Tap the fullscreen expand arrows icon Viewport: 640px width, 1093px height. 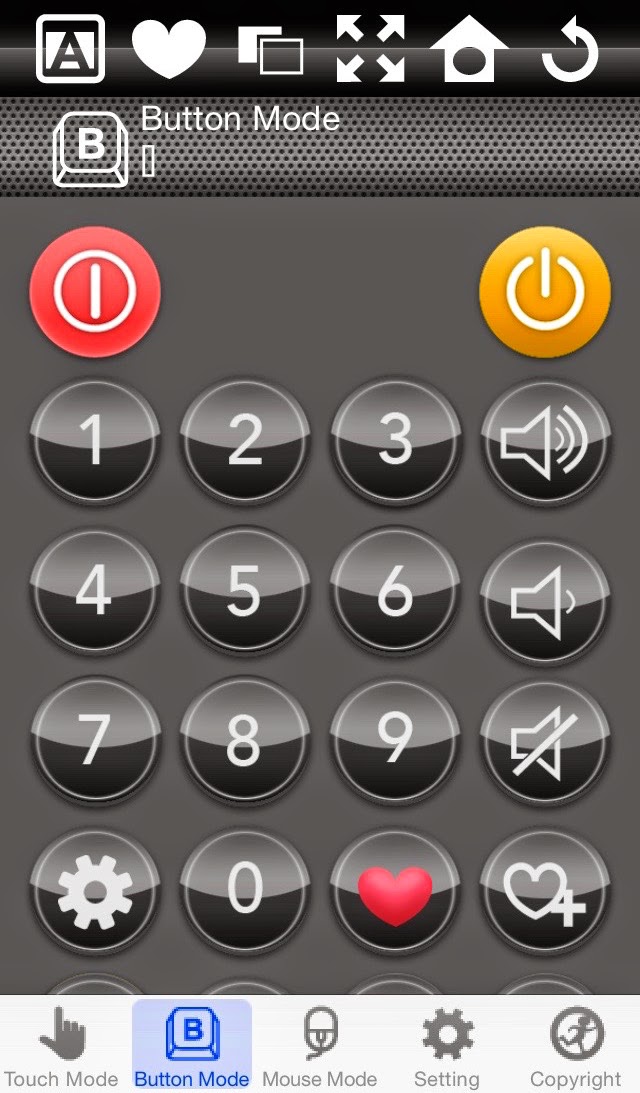370,48
